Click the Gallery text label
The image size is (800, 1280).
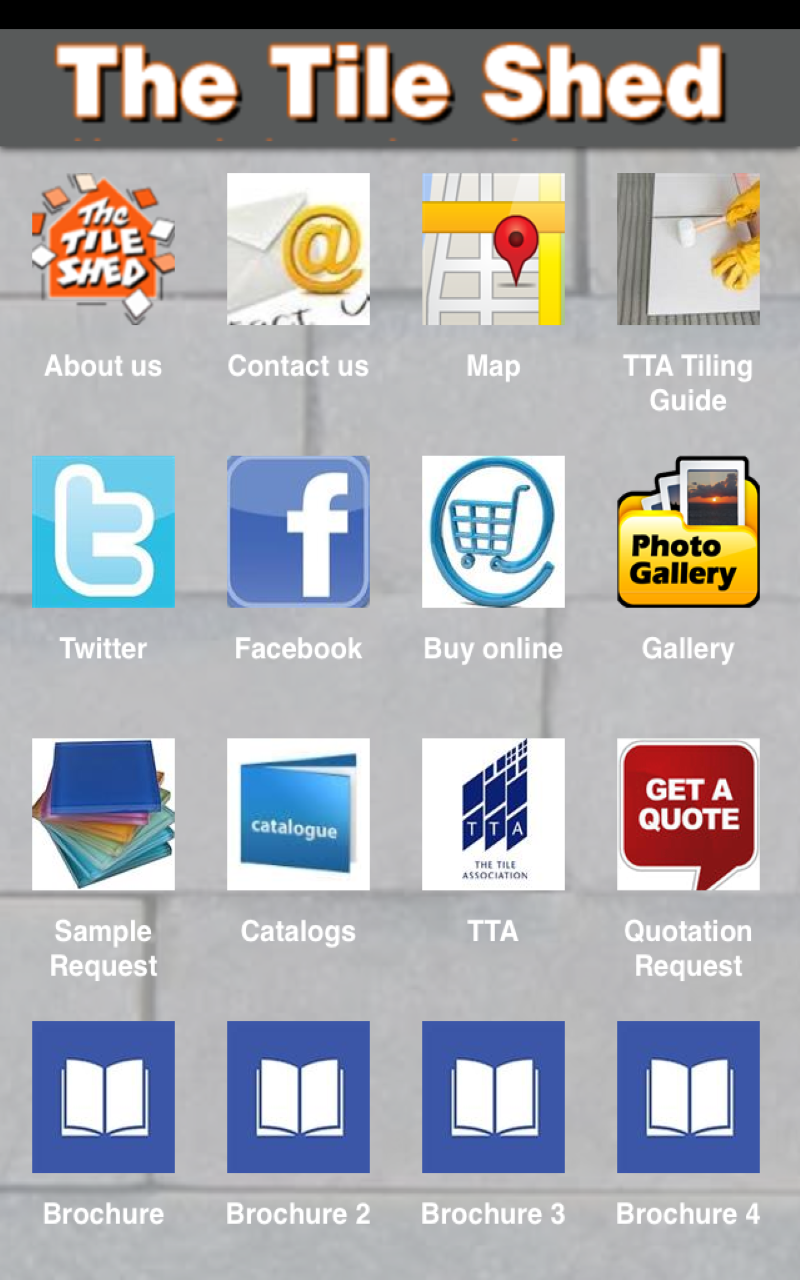click(x=688, y=648)
